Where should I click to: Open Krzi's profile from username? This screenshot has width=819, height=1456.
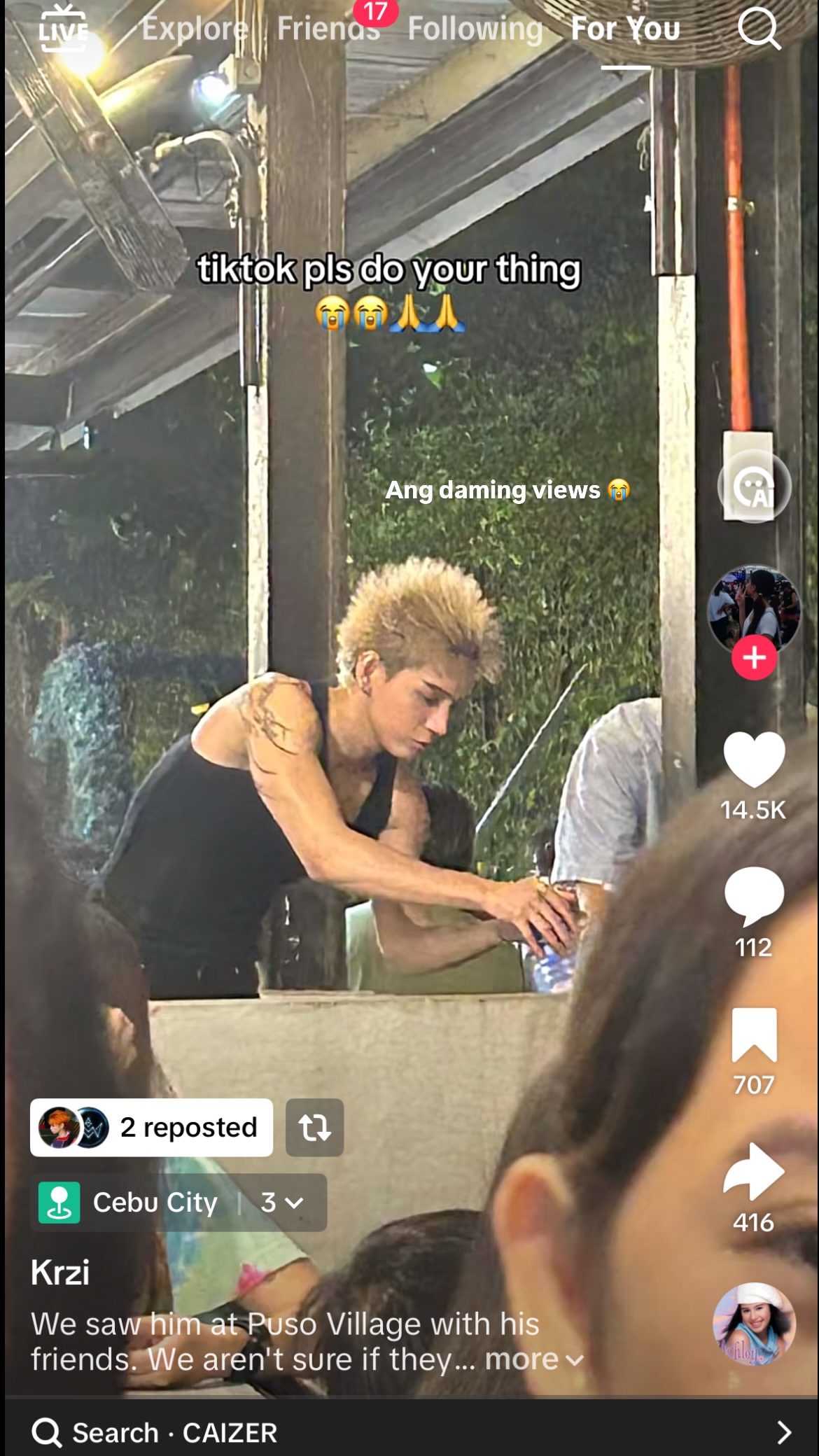point(60,1273)
